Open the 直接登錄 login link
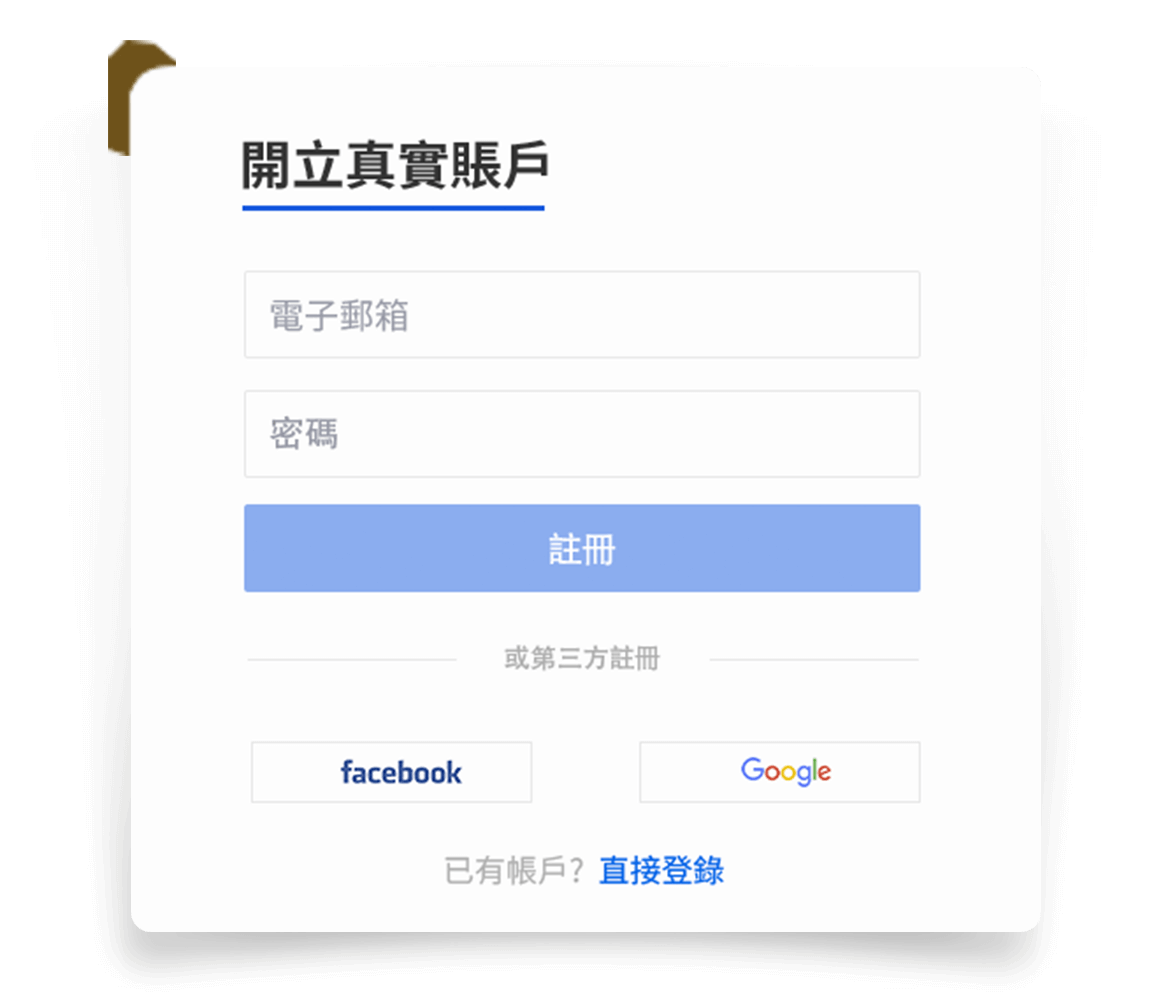Image resolution: width=1152 pixels, height=1006 pixels. pos(661,871)
